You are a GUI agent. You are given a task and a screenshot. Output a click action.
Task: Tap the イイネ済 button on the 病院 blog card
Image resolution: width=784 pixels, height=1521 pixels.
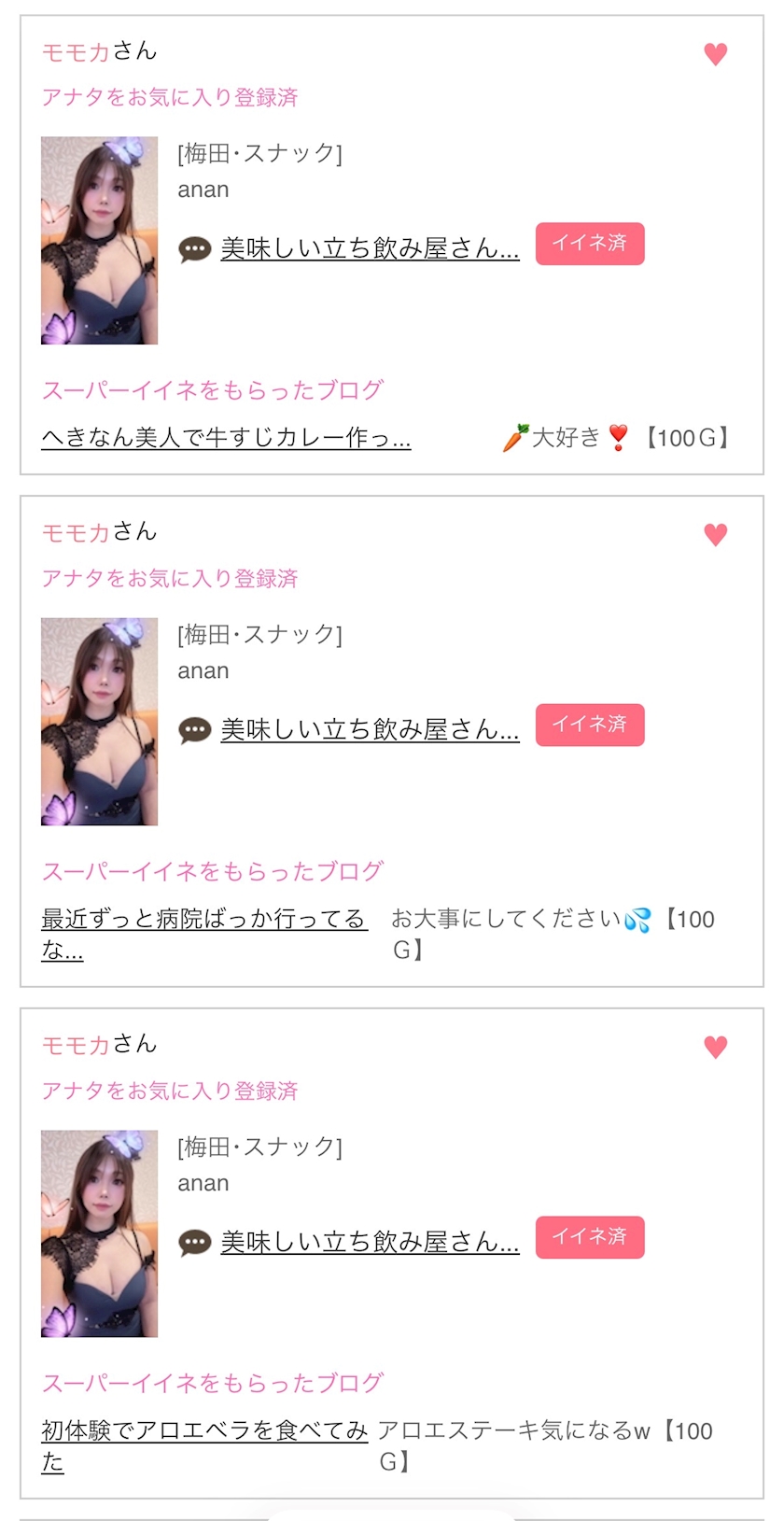[x=590, y=725]
